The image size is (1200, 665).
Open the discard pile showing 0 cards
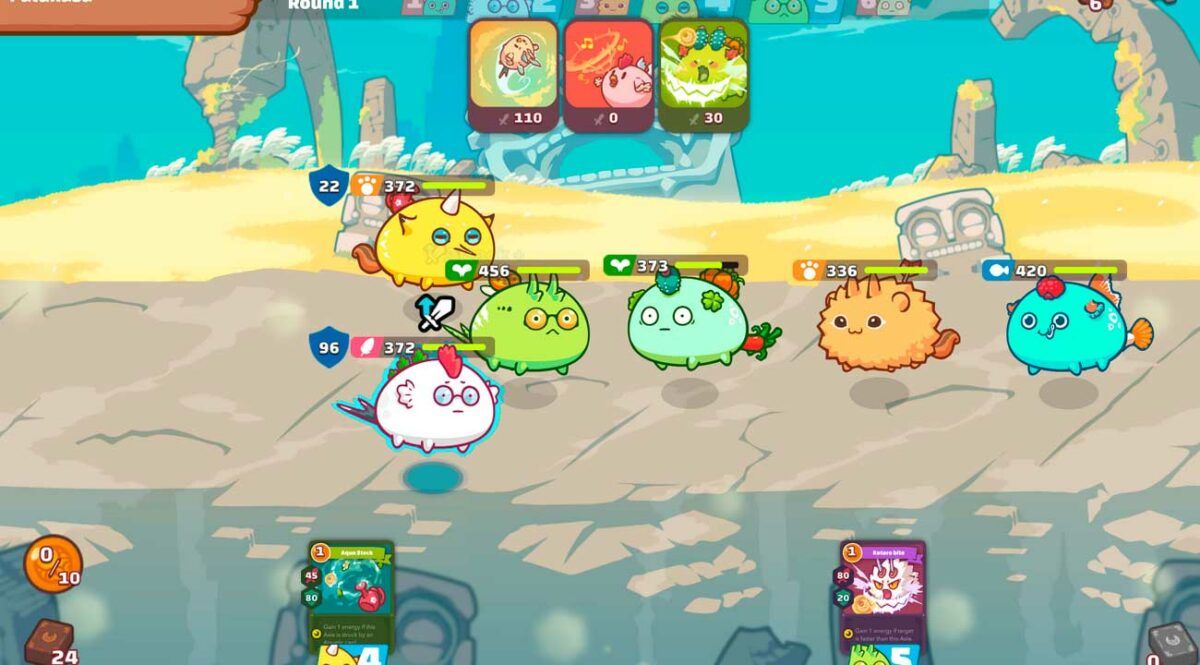point(1167,642)
